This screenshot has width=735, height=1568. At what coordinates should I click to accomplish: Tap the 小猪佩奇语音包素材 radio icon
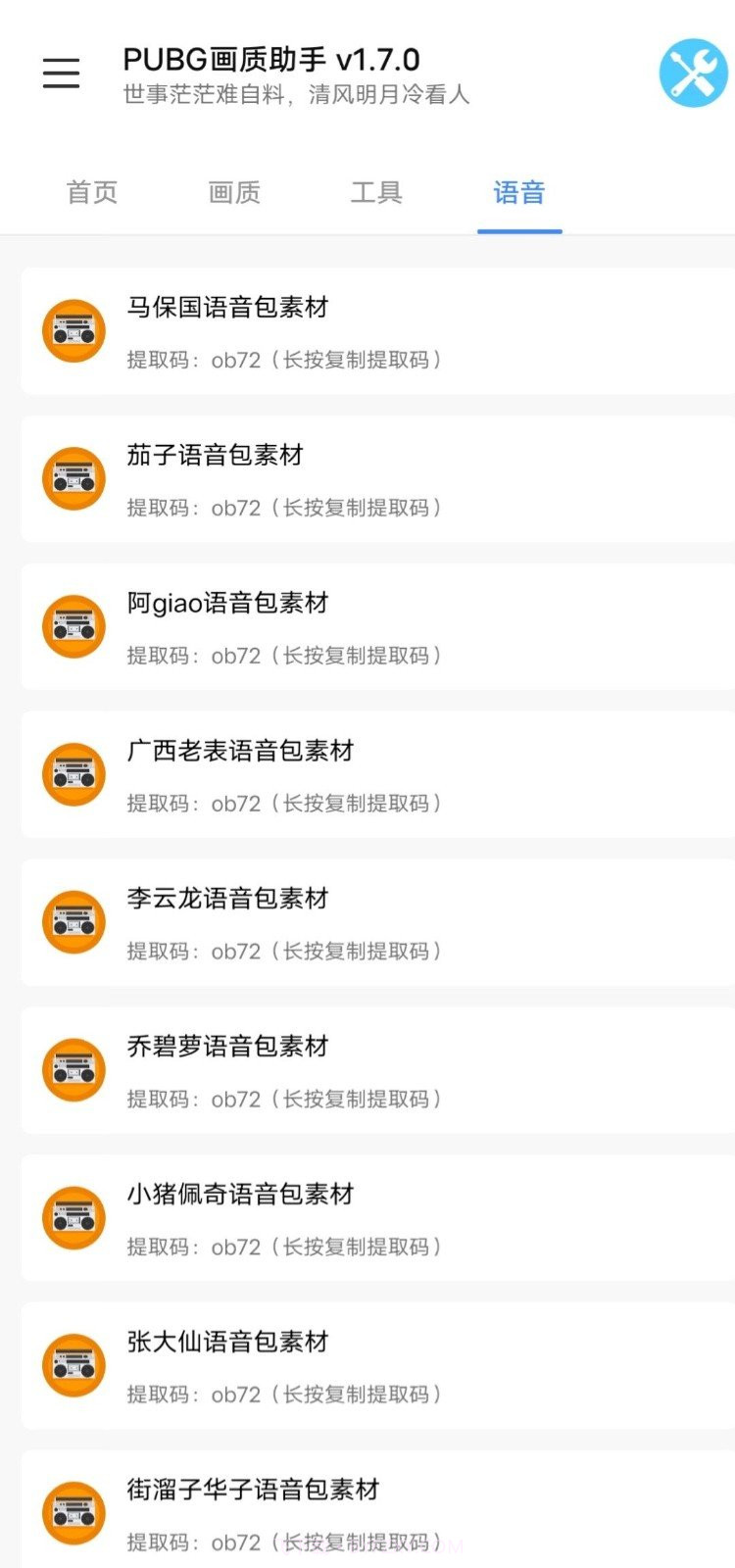click(x=73, y=1218)
